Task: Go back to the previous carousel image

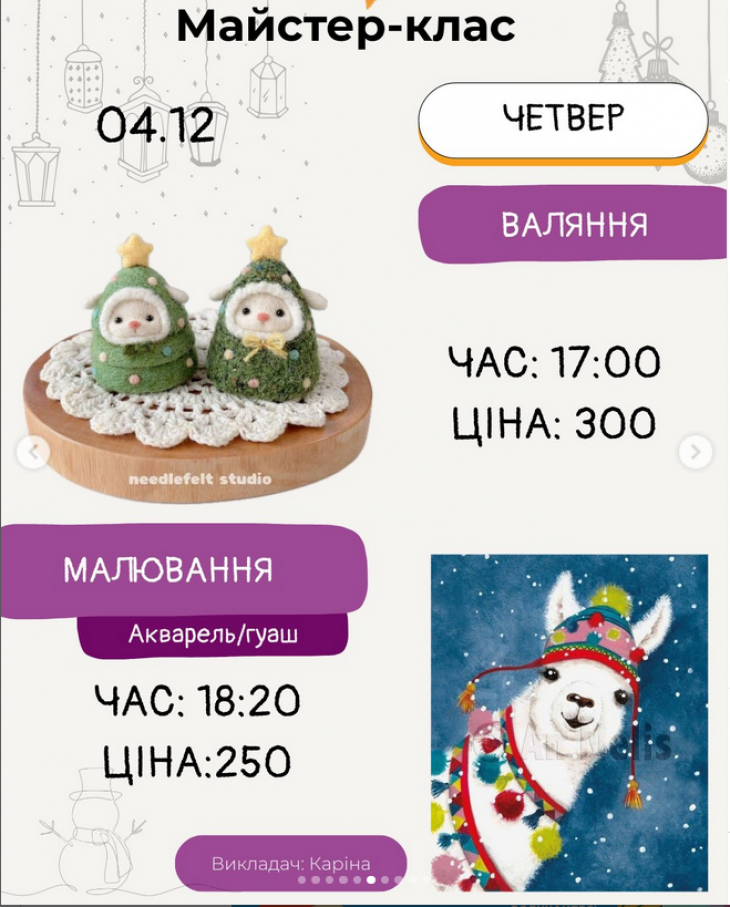Action: [33, 453]
